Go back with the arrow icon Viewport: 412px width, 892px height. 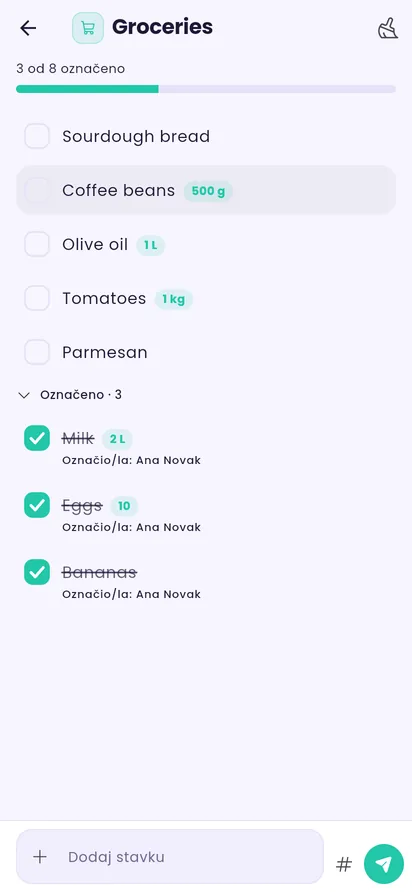pos(28,28)
